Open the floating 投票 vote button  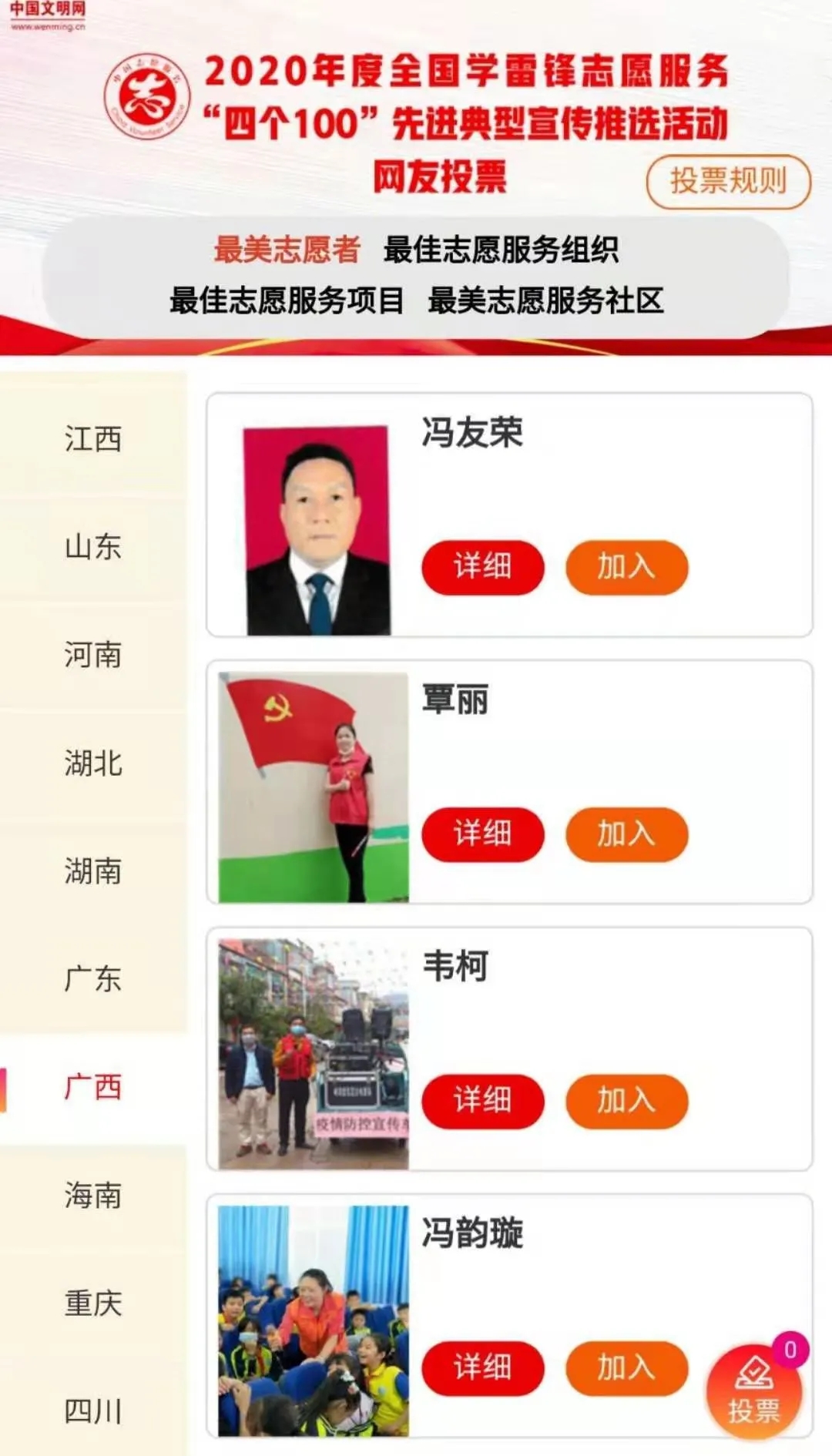point(754,1391)
